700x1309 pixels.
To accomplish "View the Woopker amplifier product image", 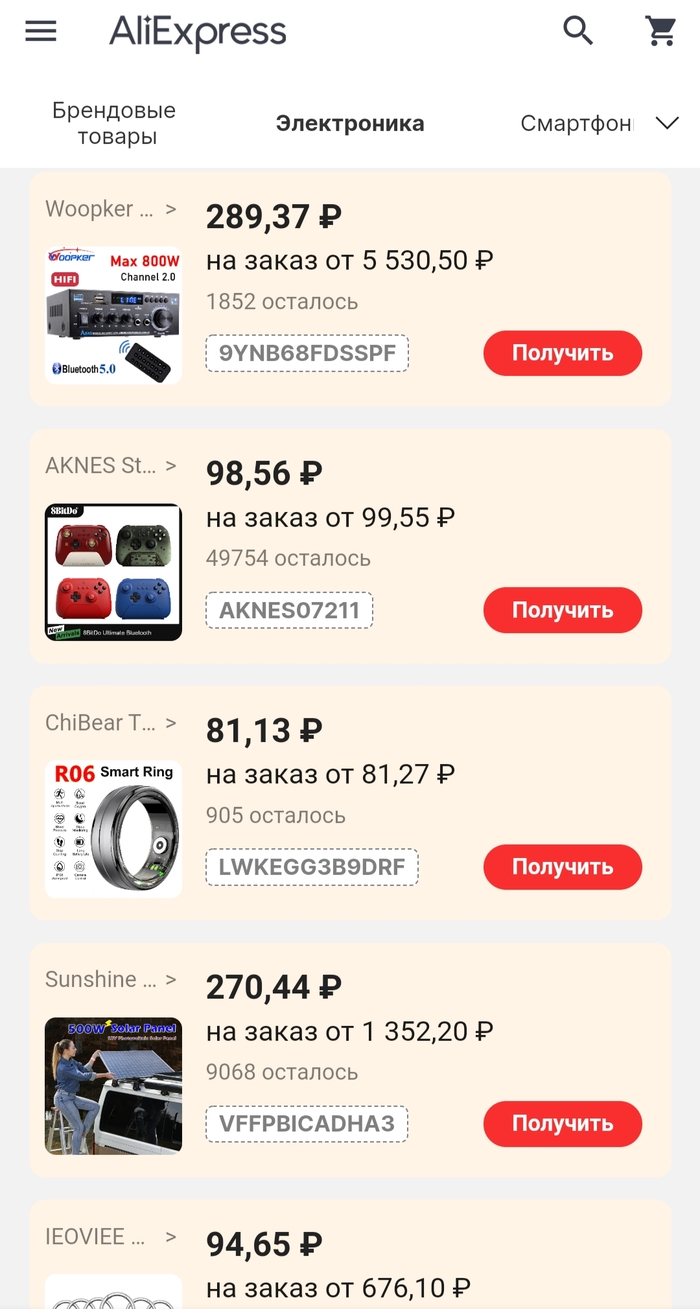I will (x=113, y=315).
